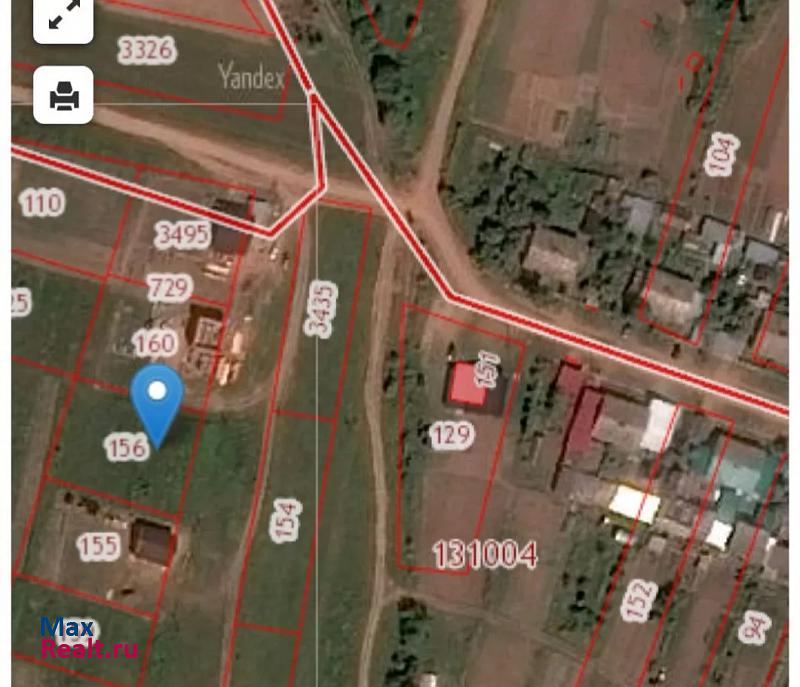This screenshot has height=687, width=800.
Task: Expand the map to fullscreen
Action: [63, 18]
